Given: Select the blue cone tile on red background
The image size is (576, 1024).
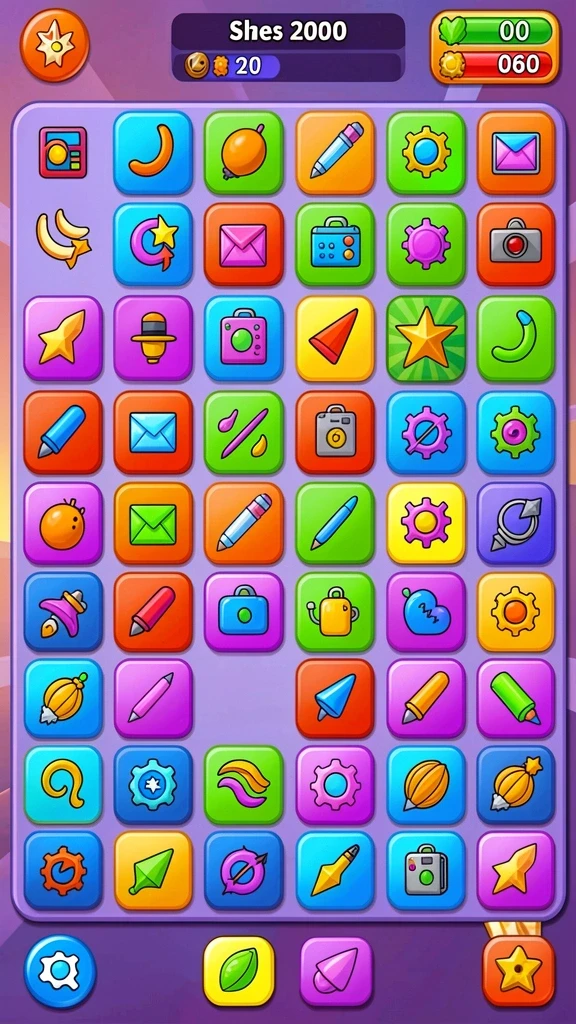Looking at the screenshot, I should coord(335,698).
